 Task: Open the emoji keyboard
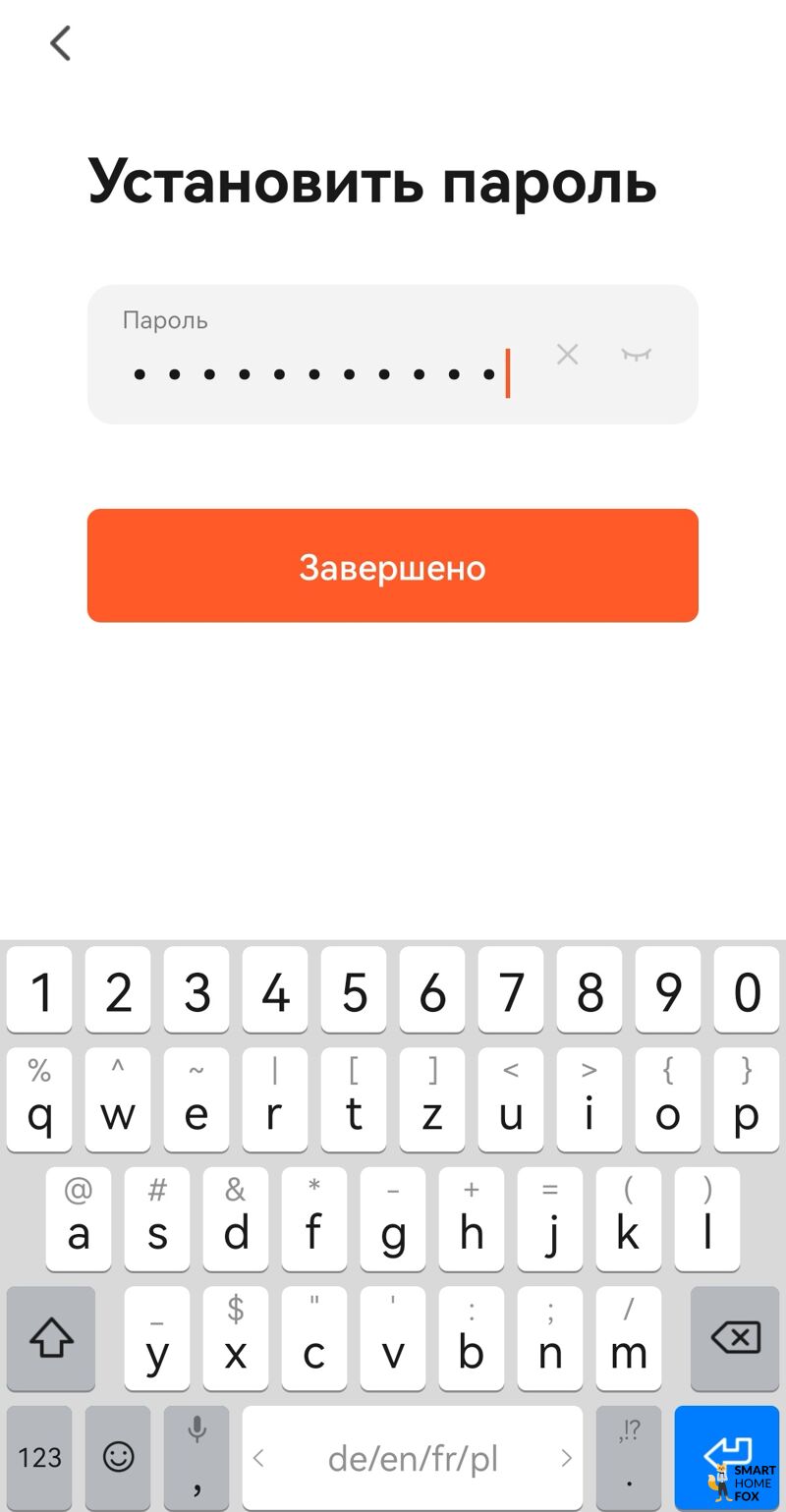118,1457
